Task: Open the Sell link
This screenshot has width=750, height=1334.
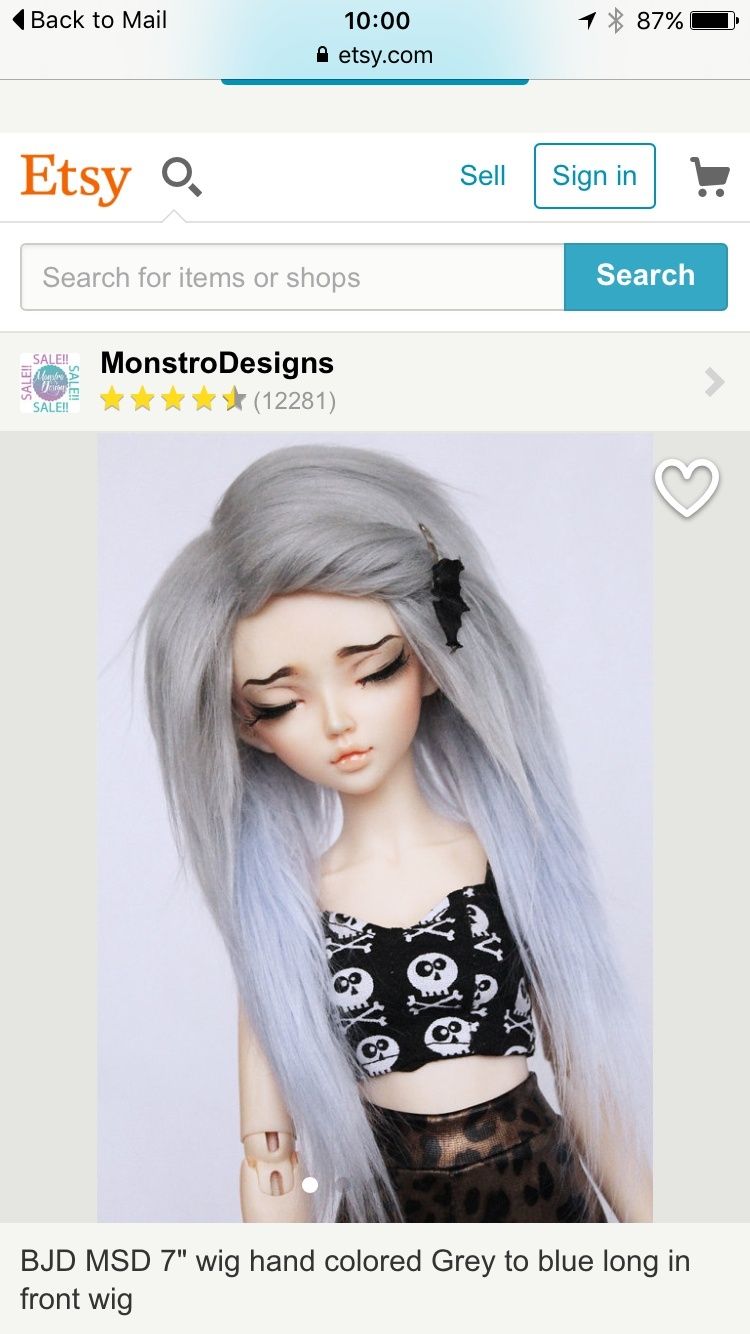Action: click(483, 176)
